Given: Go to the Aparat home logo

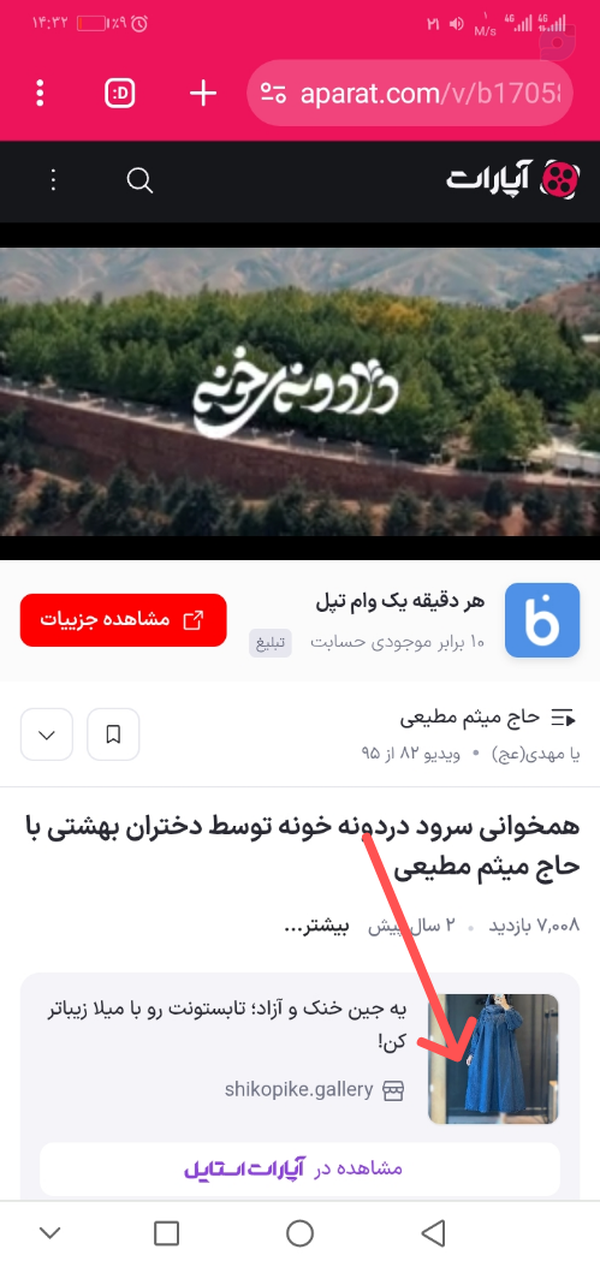Looking at the screenshot, I should tap(513, 180).
